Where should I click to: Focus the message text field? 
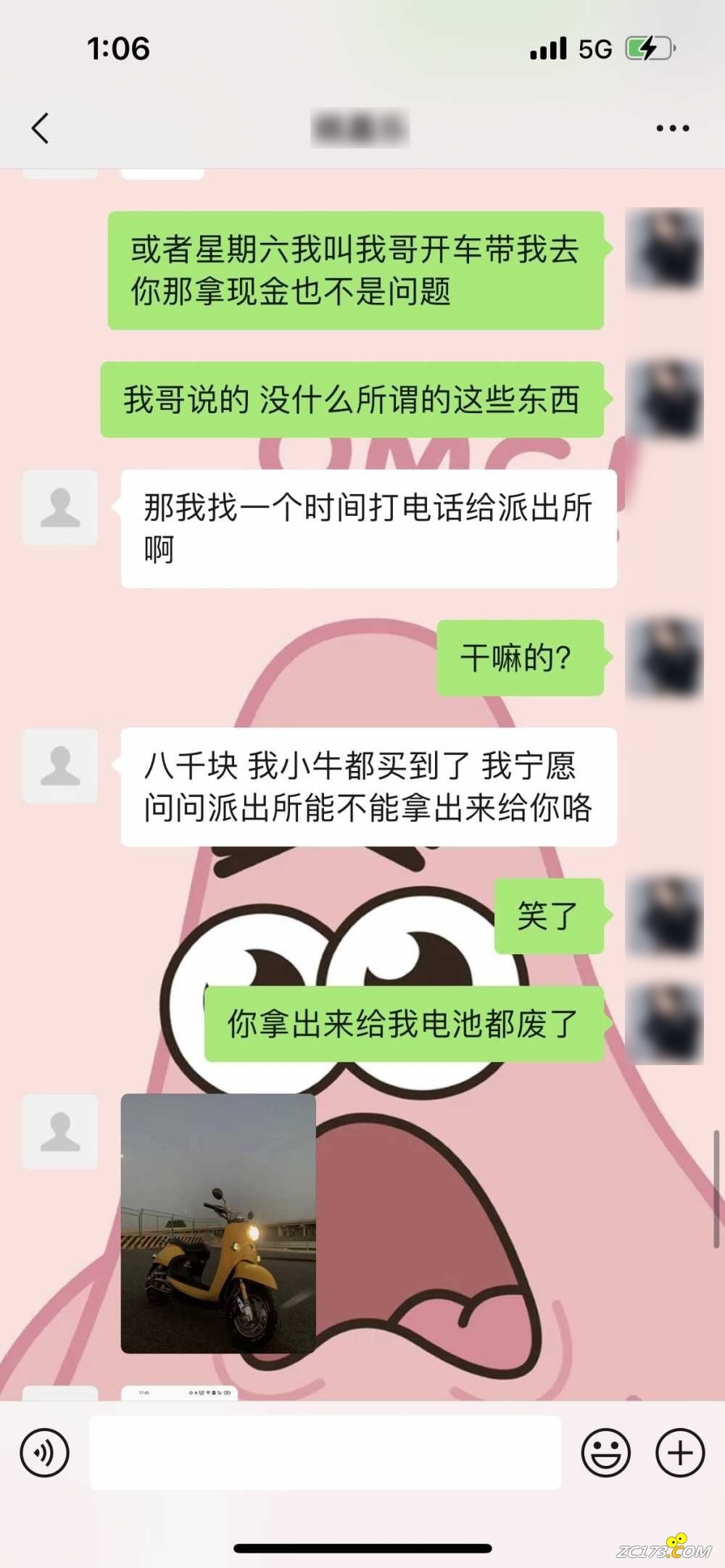pyautogui.click(x=325, y=1452)
